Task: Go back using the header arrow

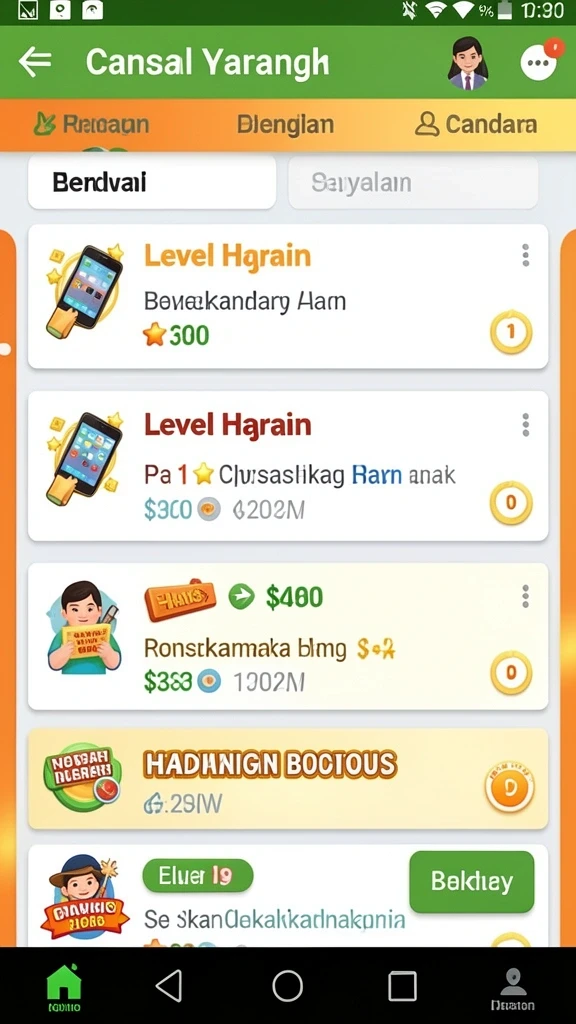Action: pos(35,62)
